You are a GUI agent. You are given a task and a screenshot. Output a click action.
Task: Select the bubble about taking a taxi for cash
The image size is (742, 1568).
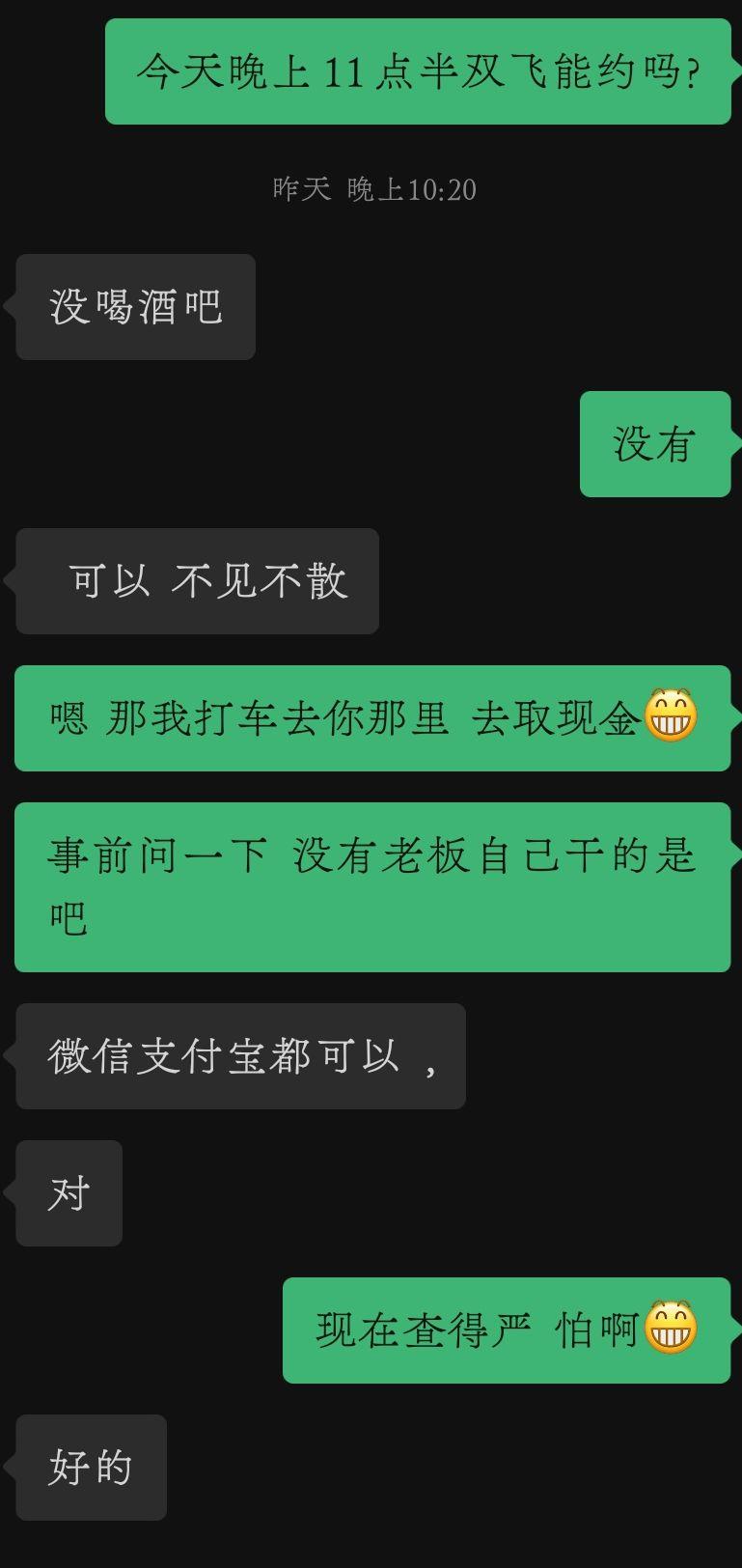click(x=371, y=719)
